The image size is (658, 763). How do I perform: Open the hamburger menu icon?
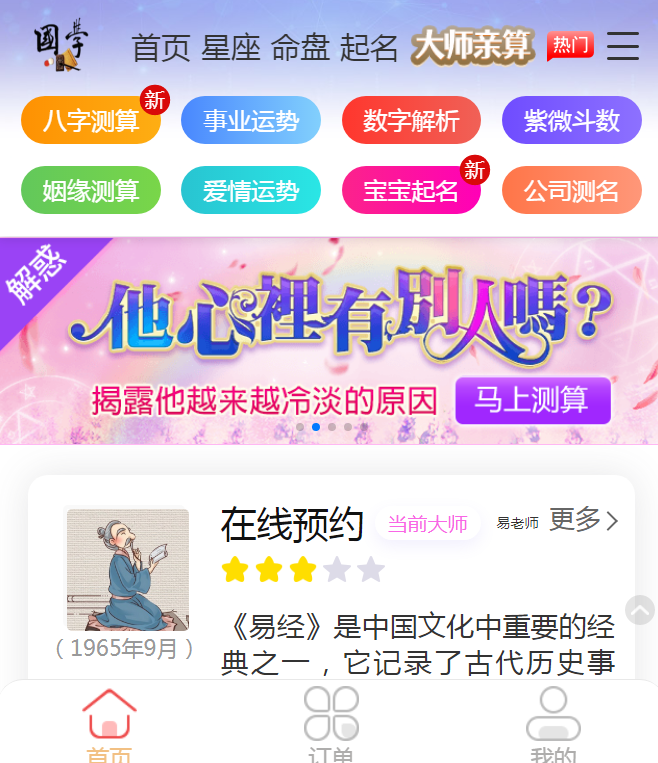point(622,46)
